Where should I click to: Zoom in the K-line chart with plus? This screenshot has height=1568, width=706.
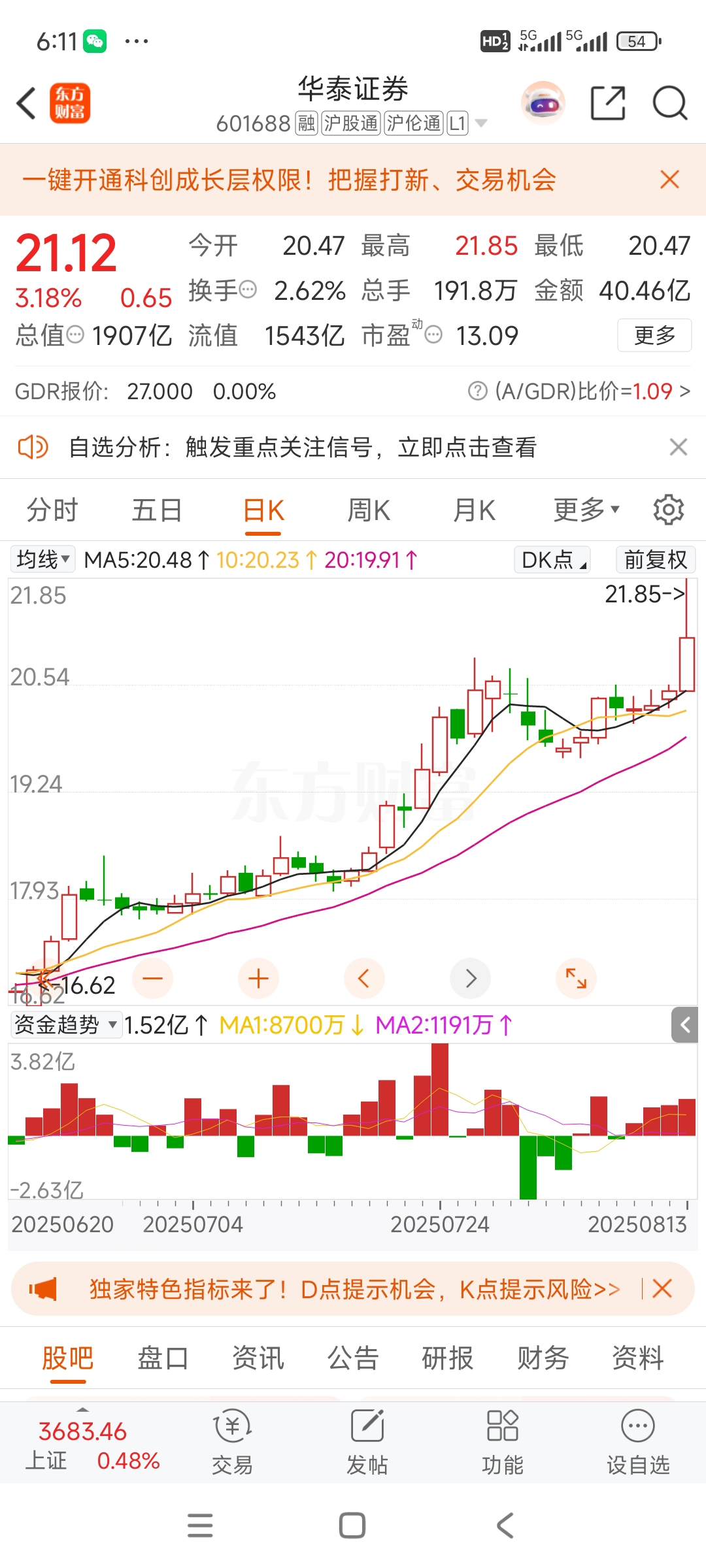point(259,978)
